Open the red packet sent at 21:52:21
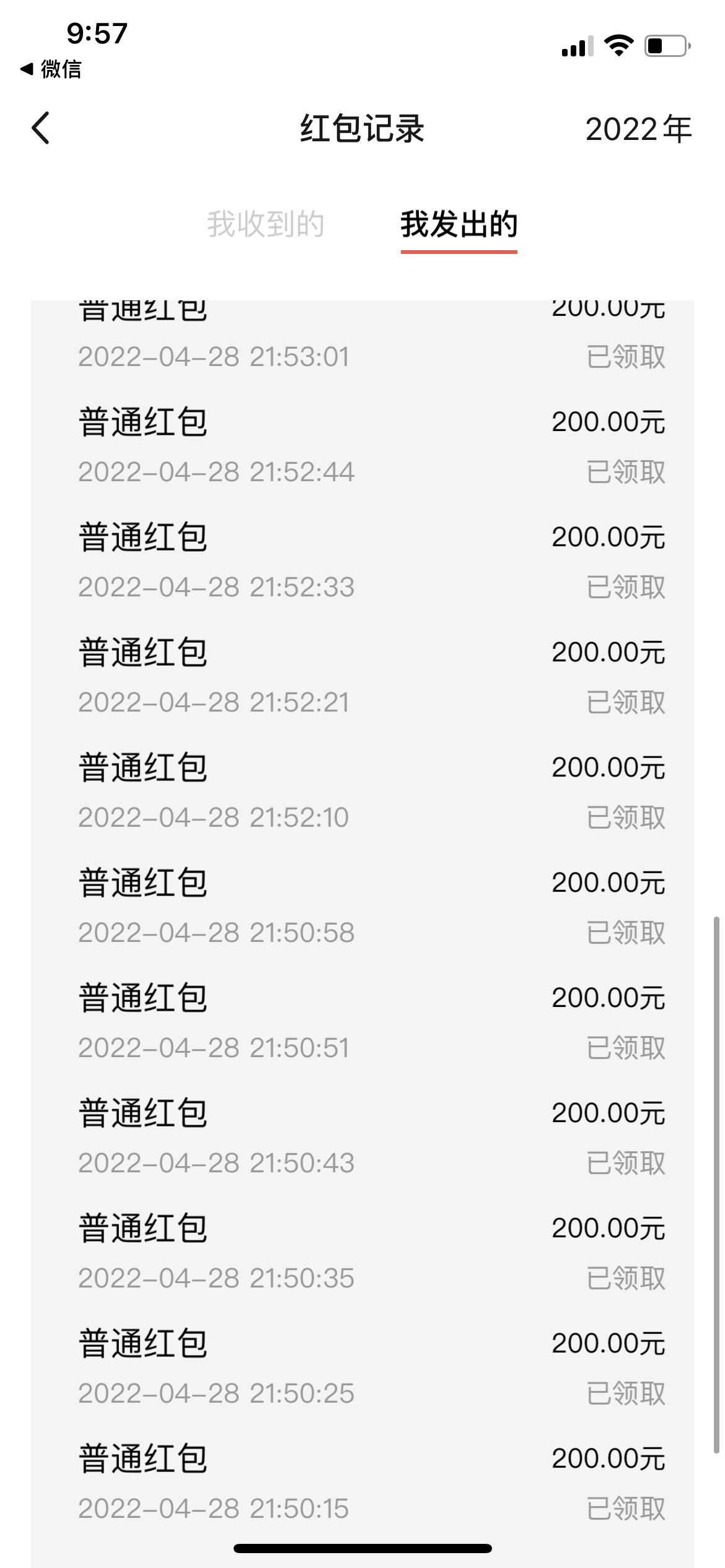The width and height of the screenshot is (725, 1568). 362,677
